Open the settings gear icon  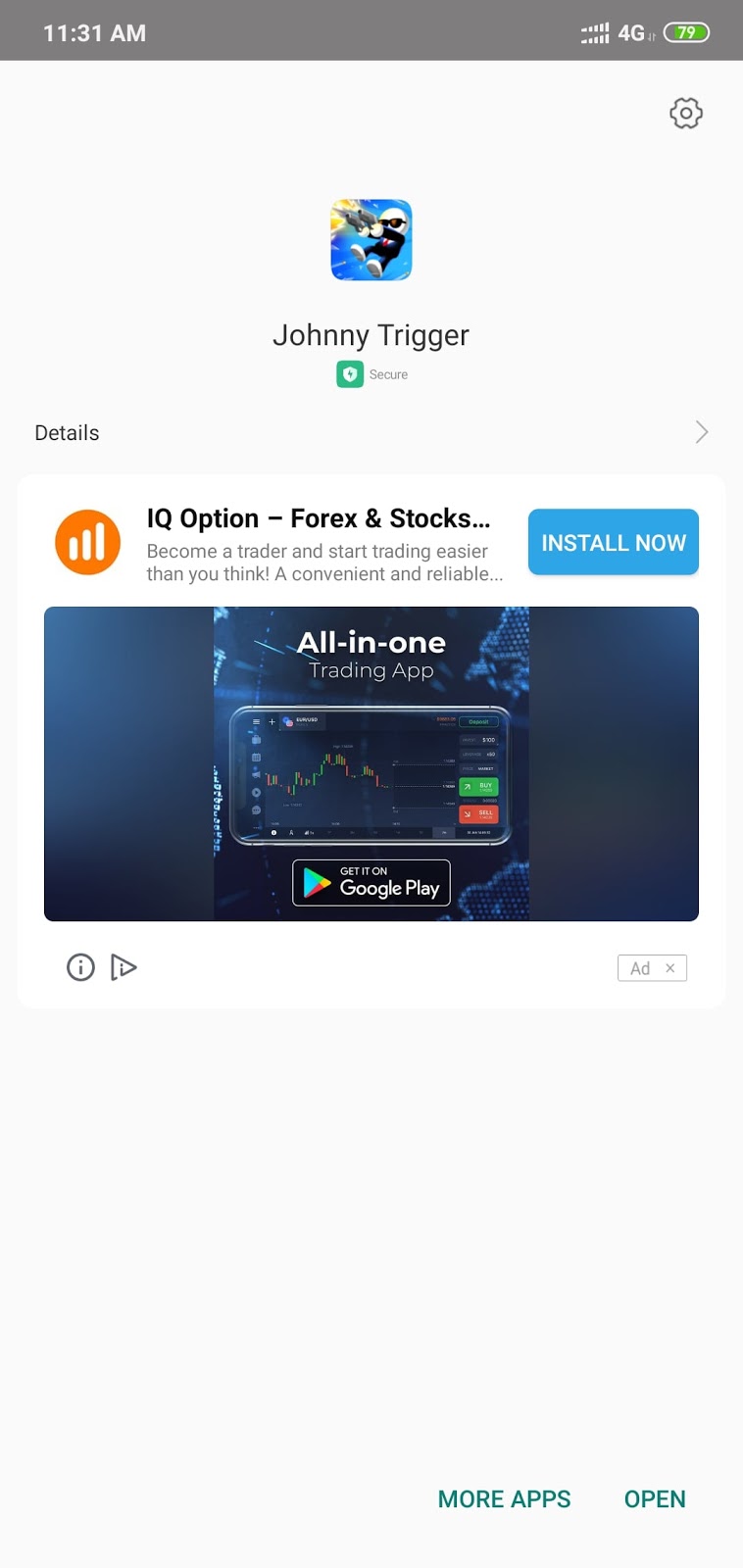tap(686, 114)
